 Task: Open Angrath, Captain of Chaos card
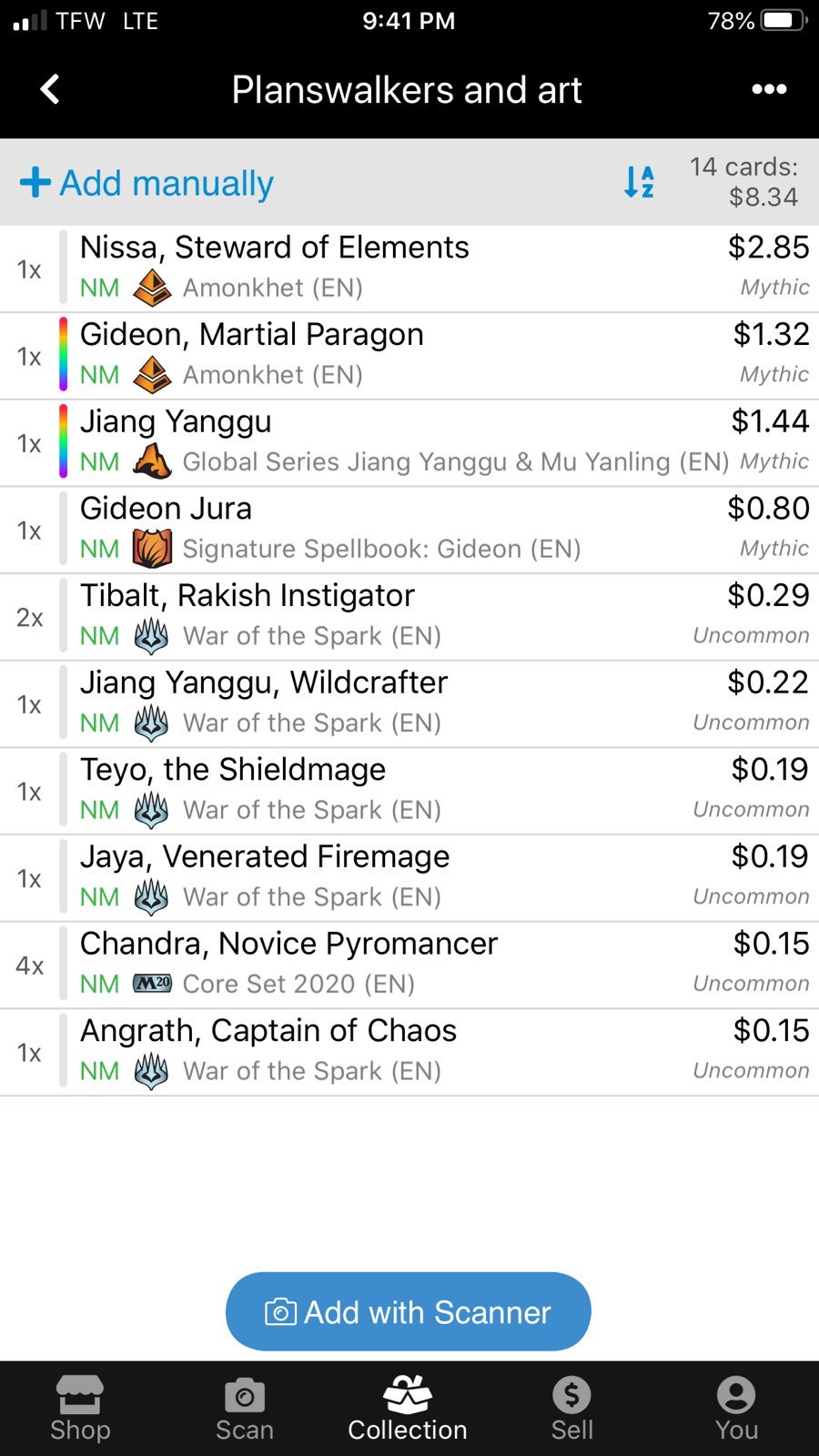409,1052
